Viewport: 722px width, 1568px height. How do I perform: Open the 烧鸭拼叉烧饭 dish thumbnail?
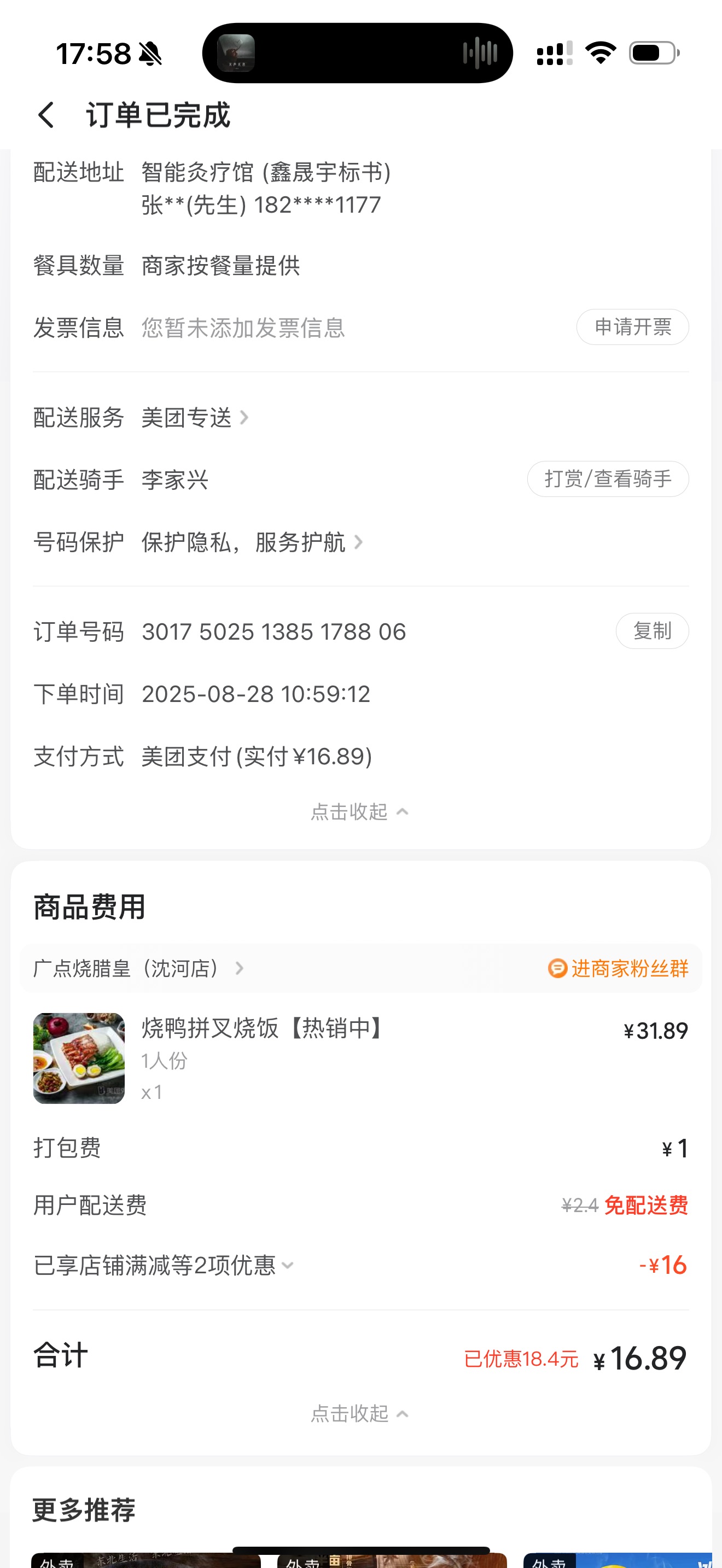79,1058
